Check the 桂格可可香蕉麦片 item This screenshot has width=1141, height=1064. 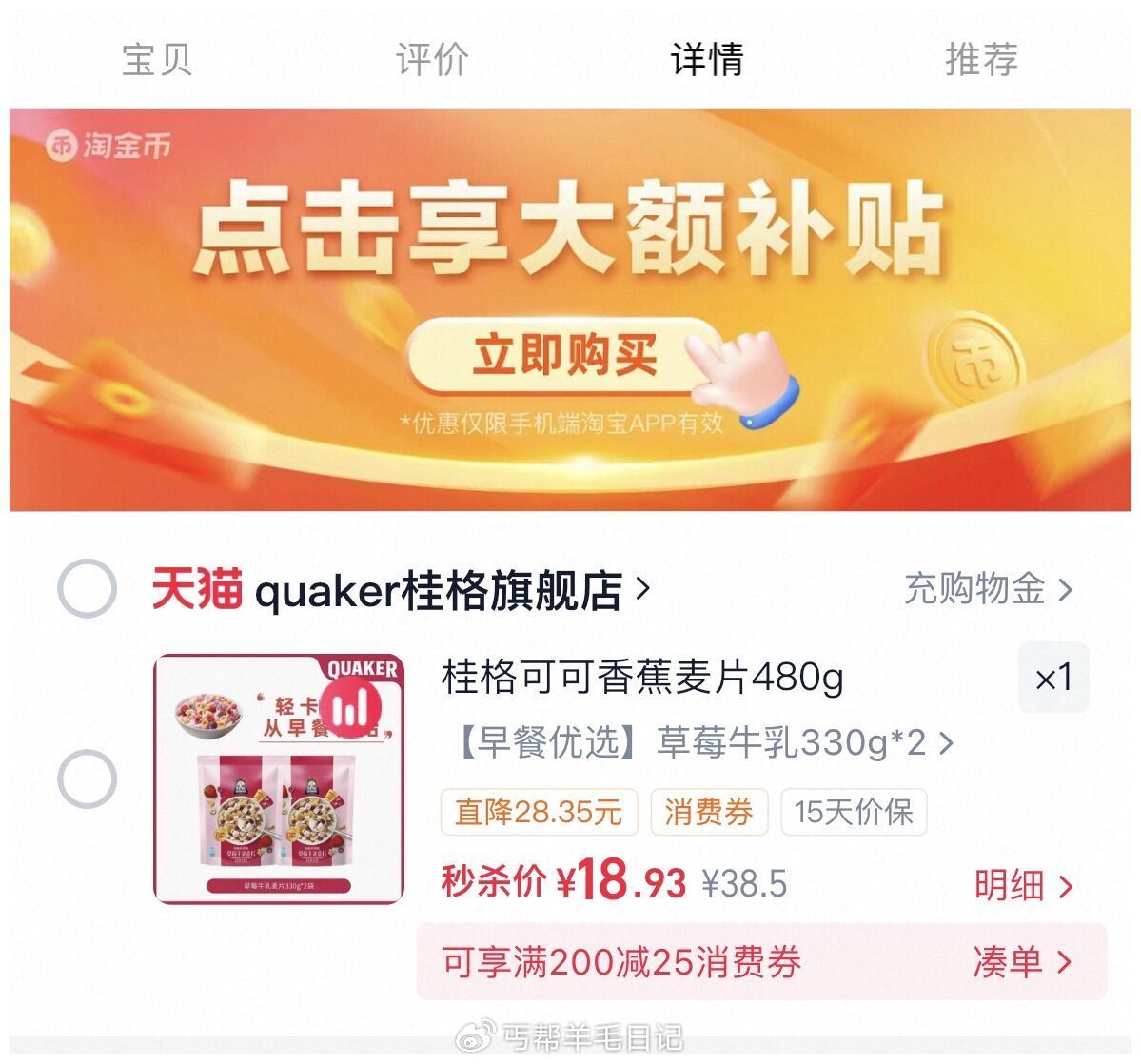(87, 778)
